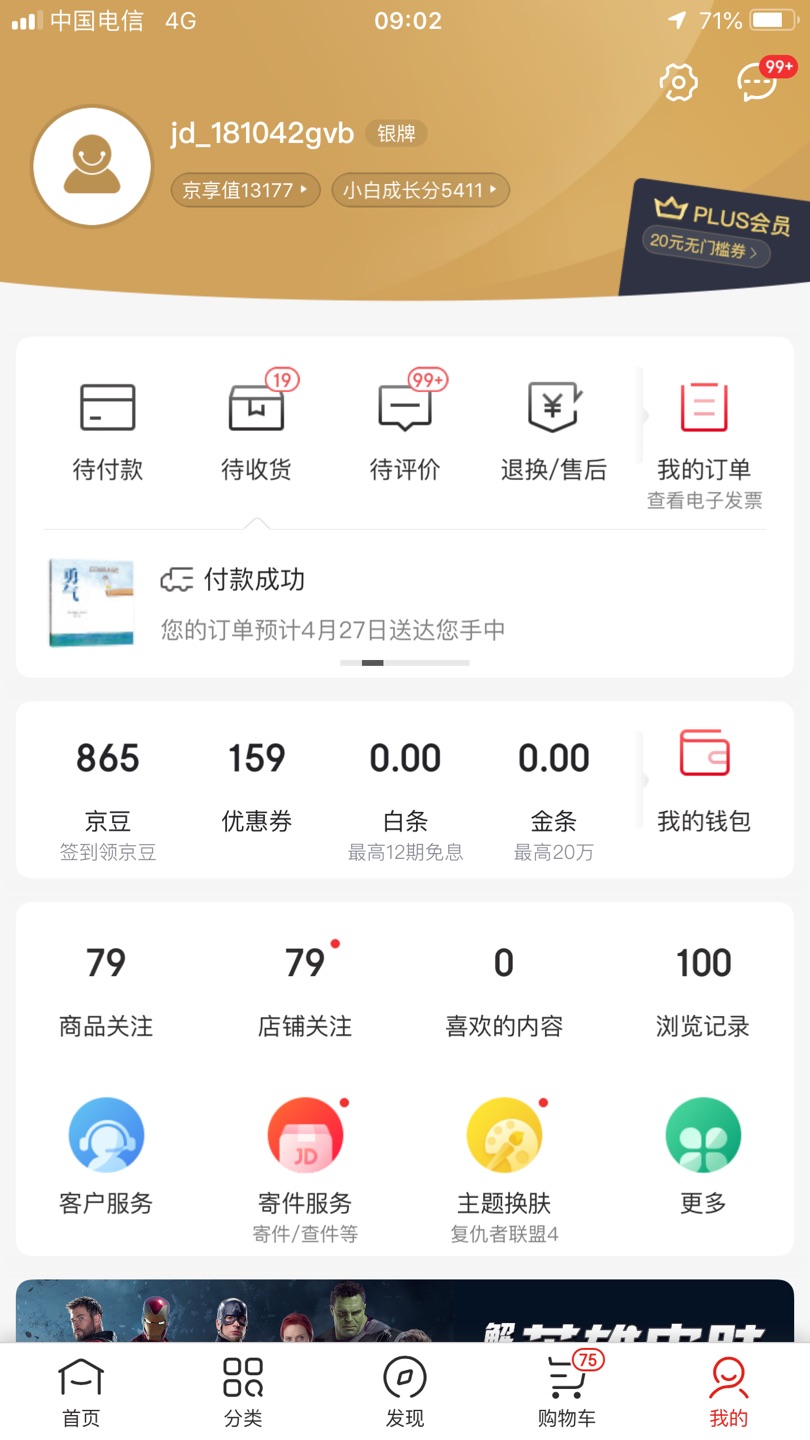810x1440 pixels.
Task: Open the settings gear icon
Action: [x=679, y=82]
